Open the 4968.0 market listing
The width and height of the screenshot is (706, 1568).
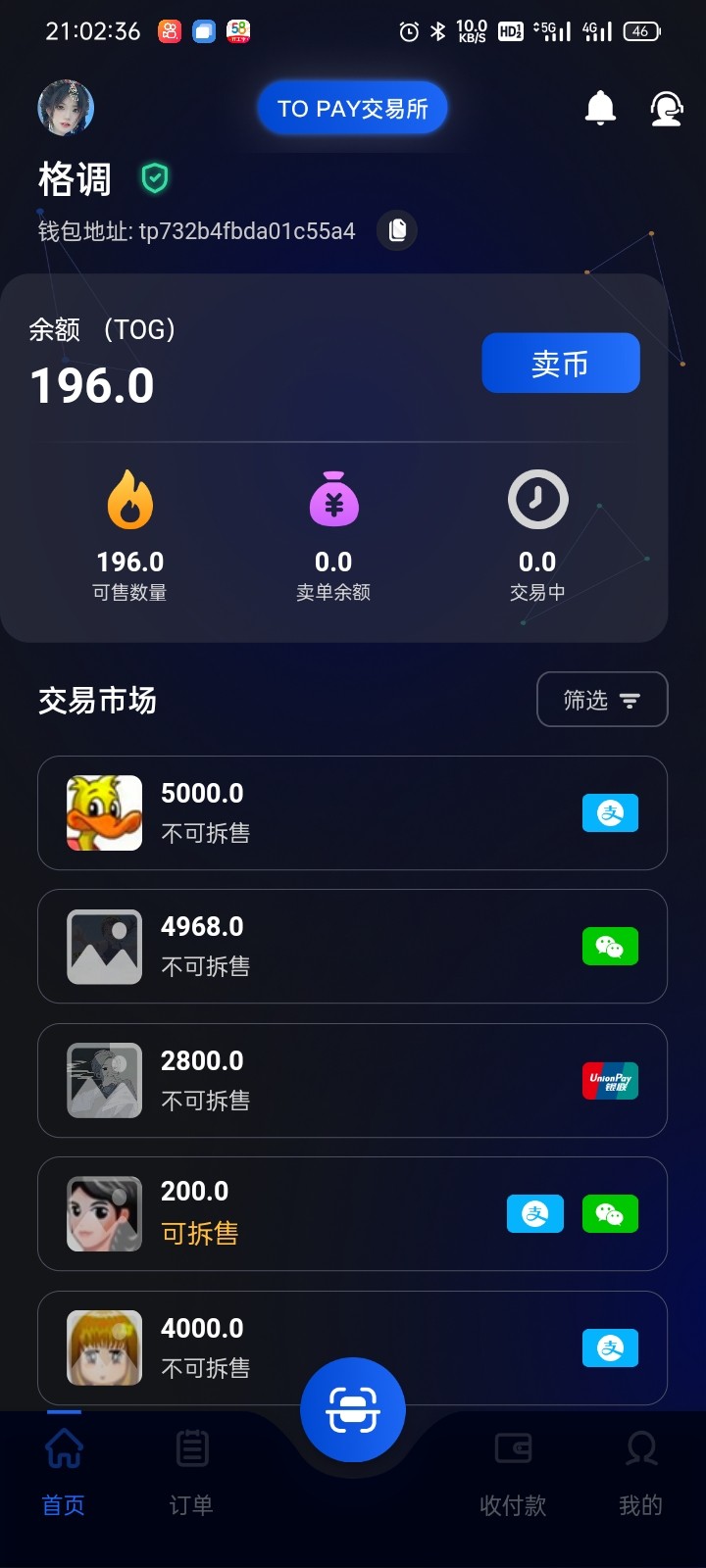[352, 946]
